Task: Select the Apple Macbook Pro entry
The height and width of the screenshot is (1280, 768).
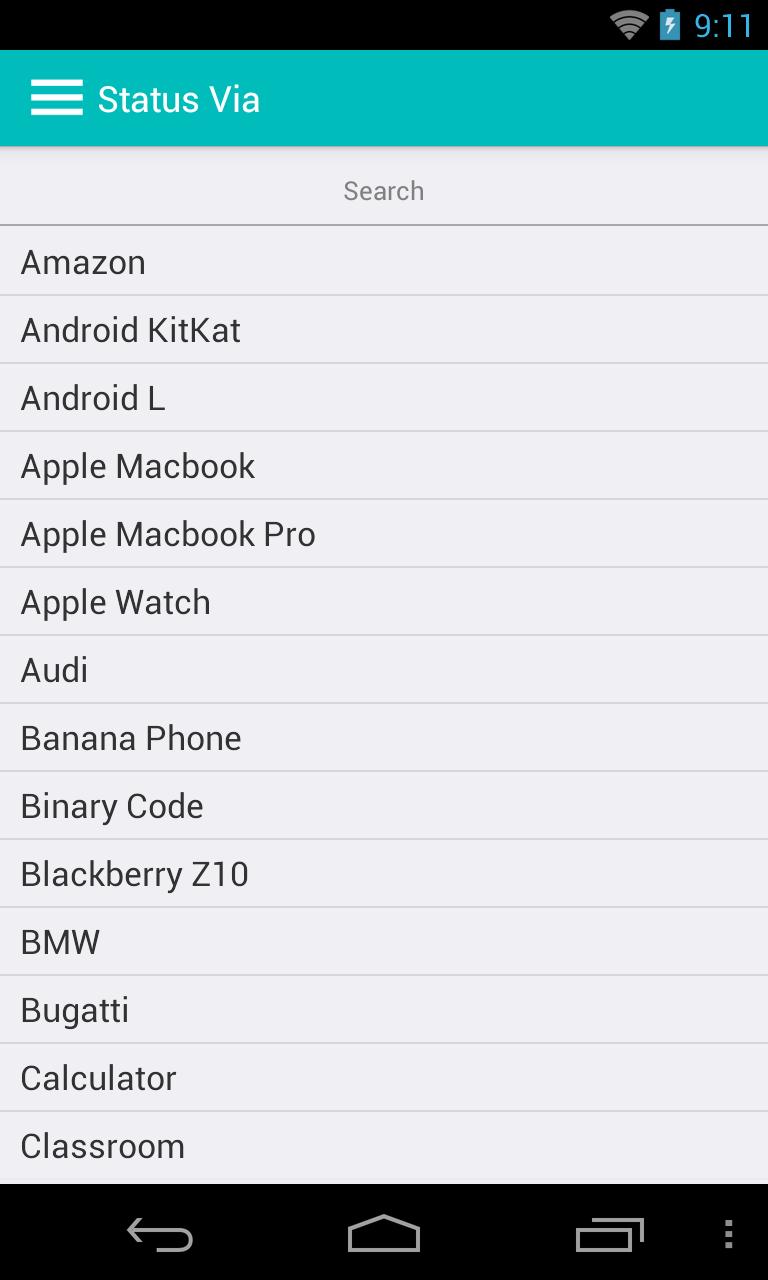Action: (384, 533)
